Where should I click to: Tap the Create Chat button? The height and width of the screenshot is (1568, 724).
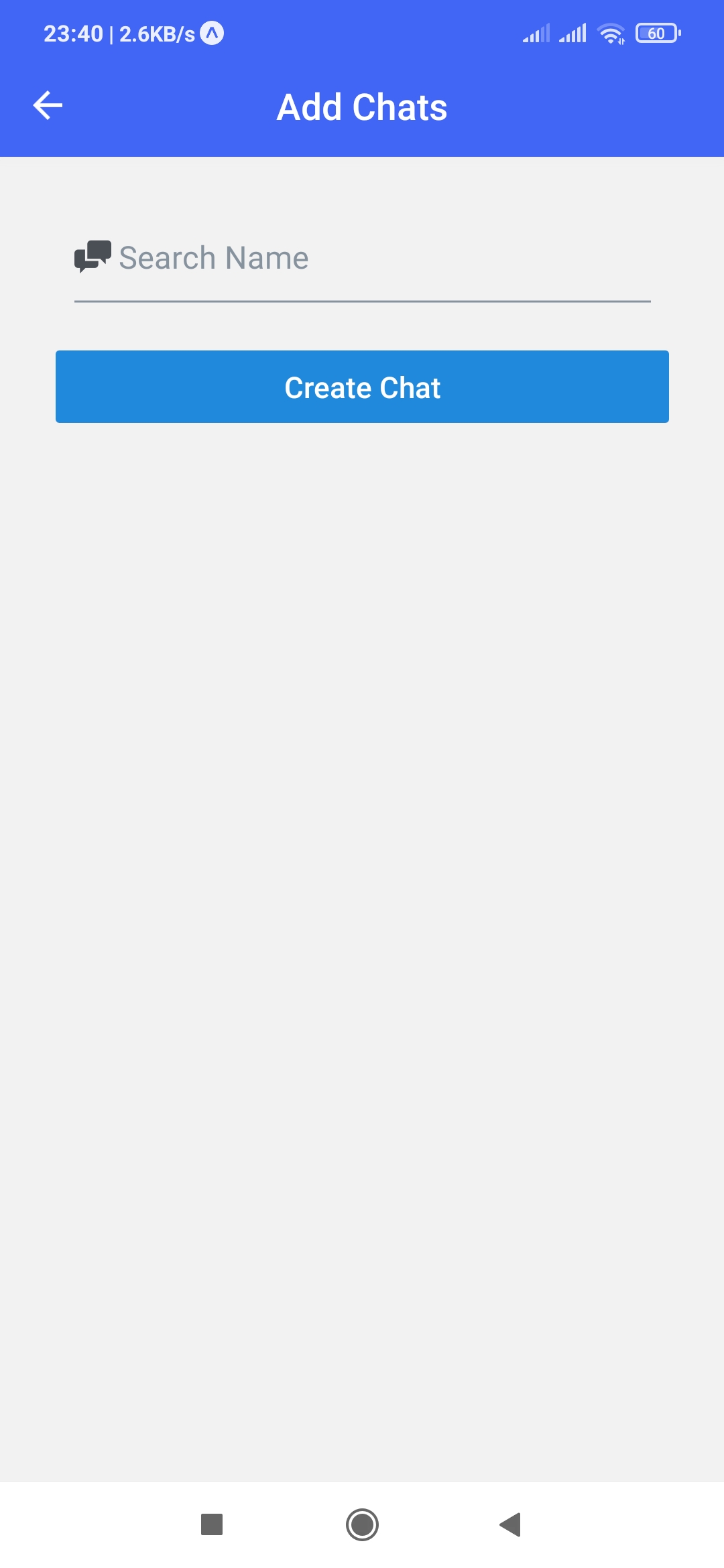click(362, 387)
